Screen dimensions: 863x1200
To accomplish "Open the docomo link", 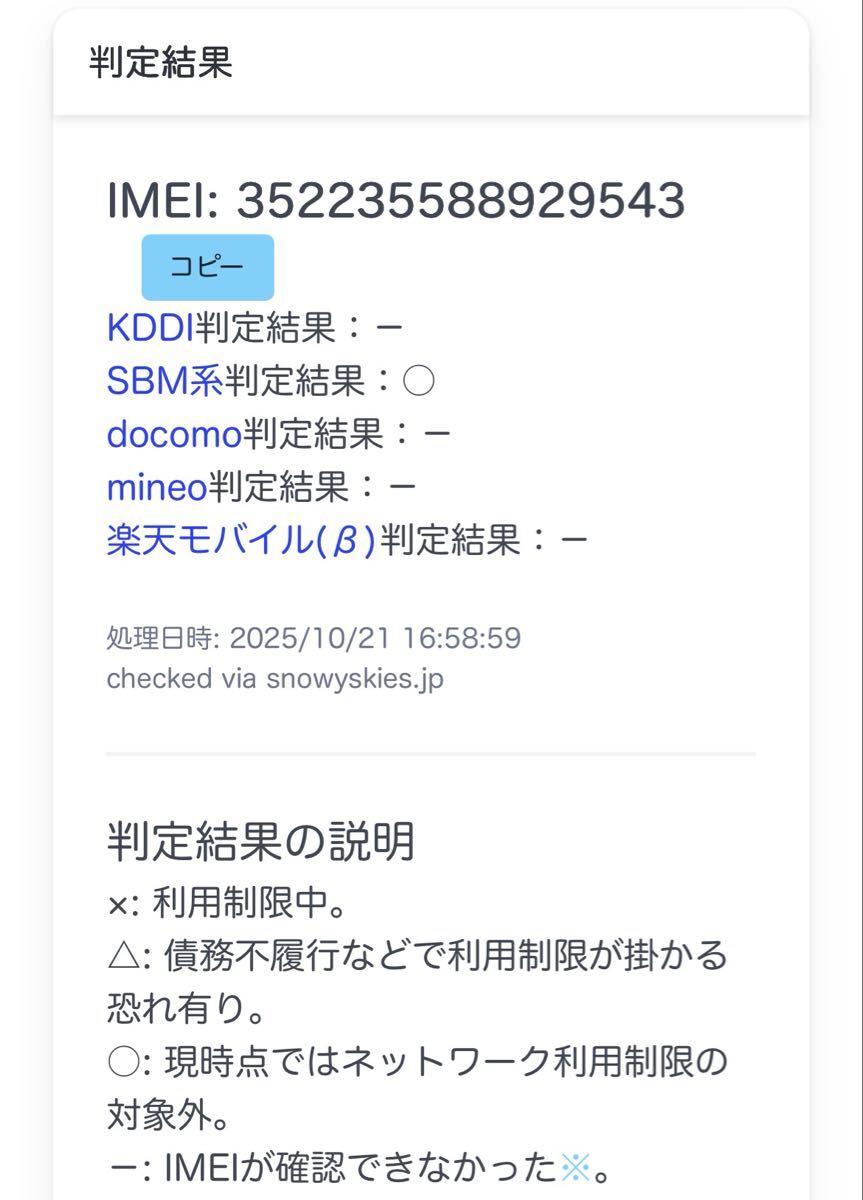I will click(174, 434).
